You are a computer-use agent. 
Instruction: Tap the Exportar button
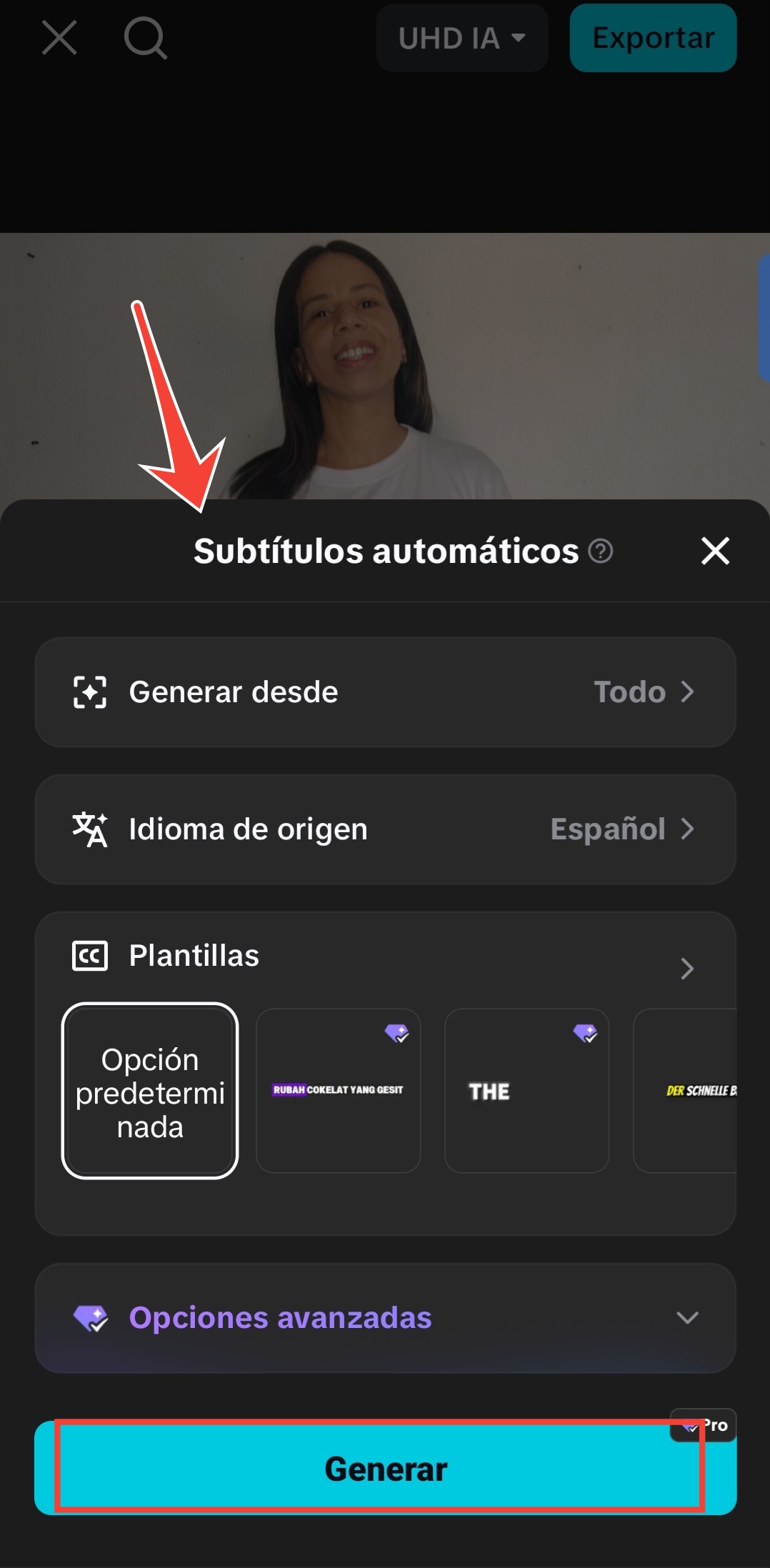[653, 38]
